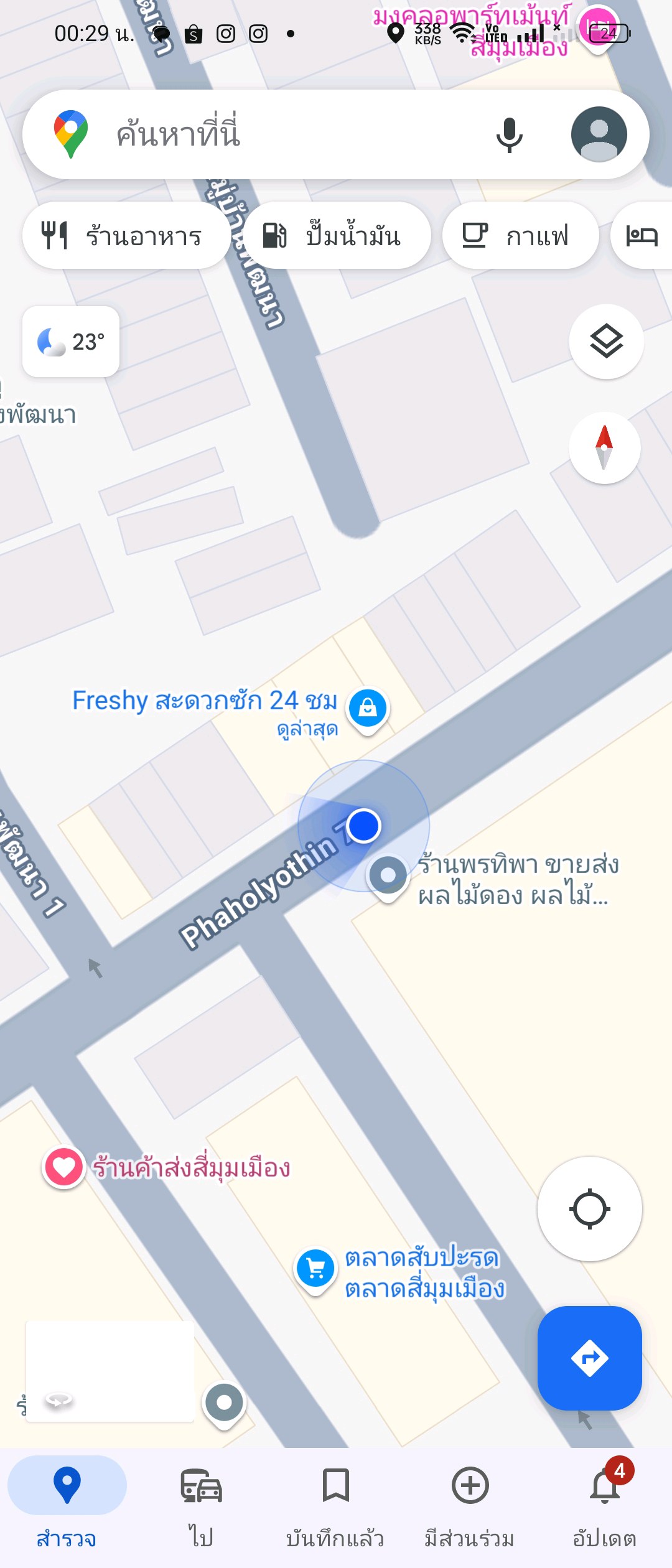Open the saved ร้านค้าส่งสี่มุมเมือง place
The image size is (672, 1568).
(x=64, y=1167)
